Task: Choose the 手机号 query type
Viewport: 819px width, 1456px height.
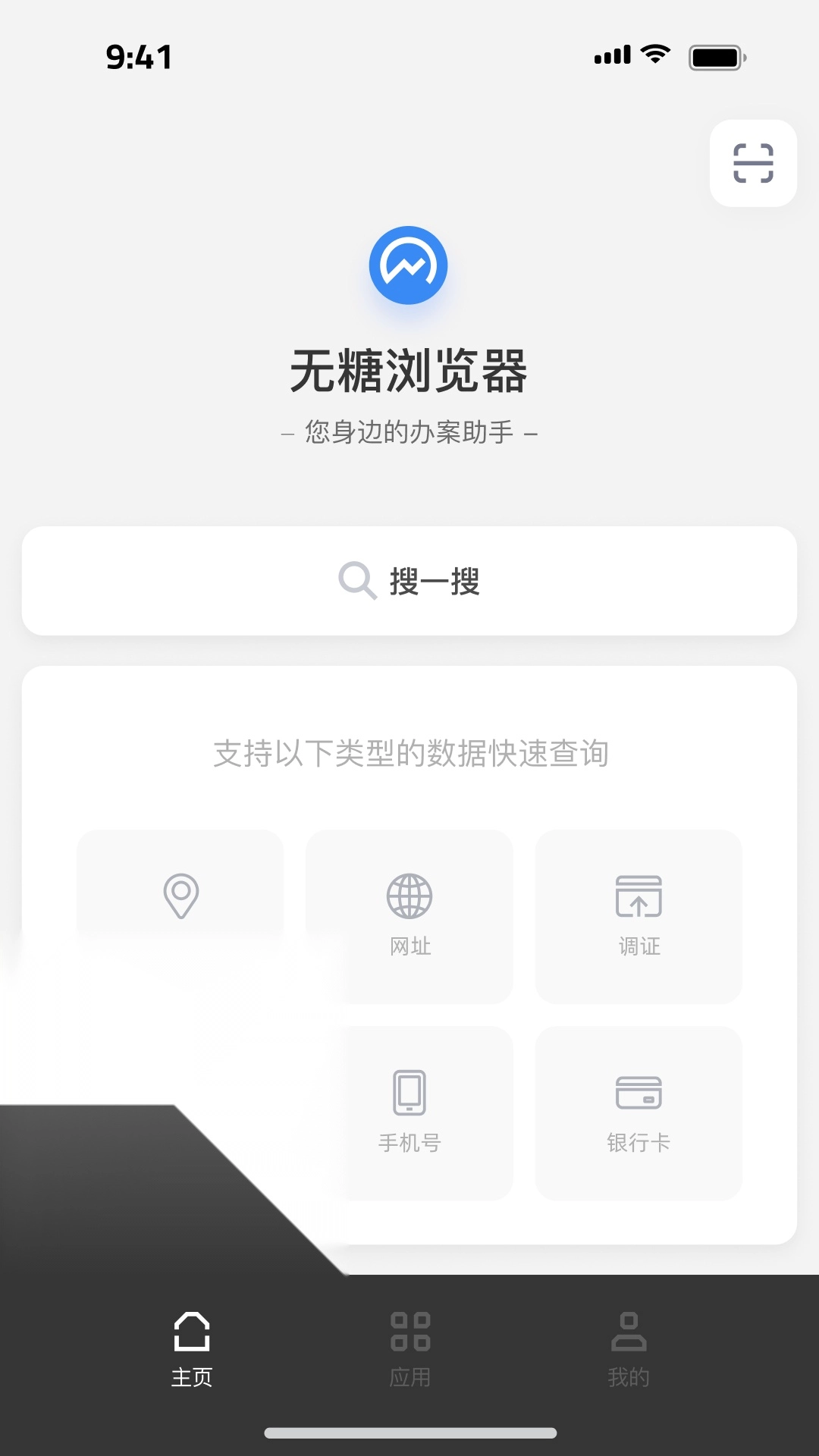Action: 409,1112
